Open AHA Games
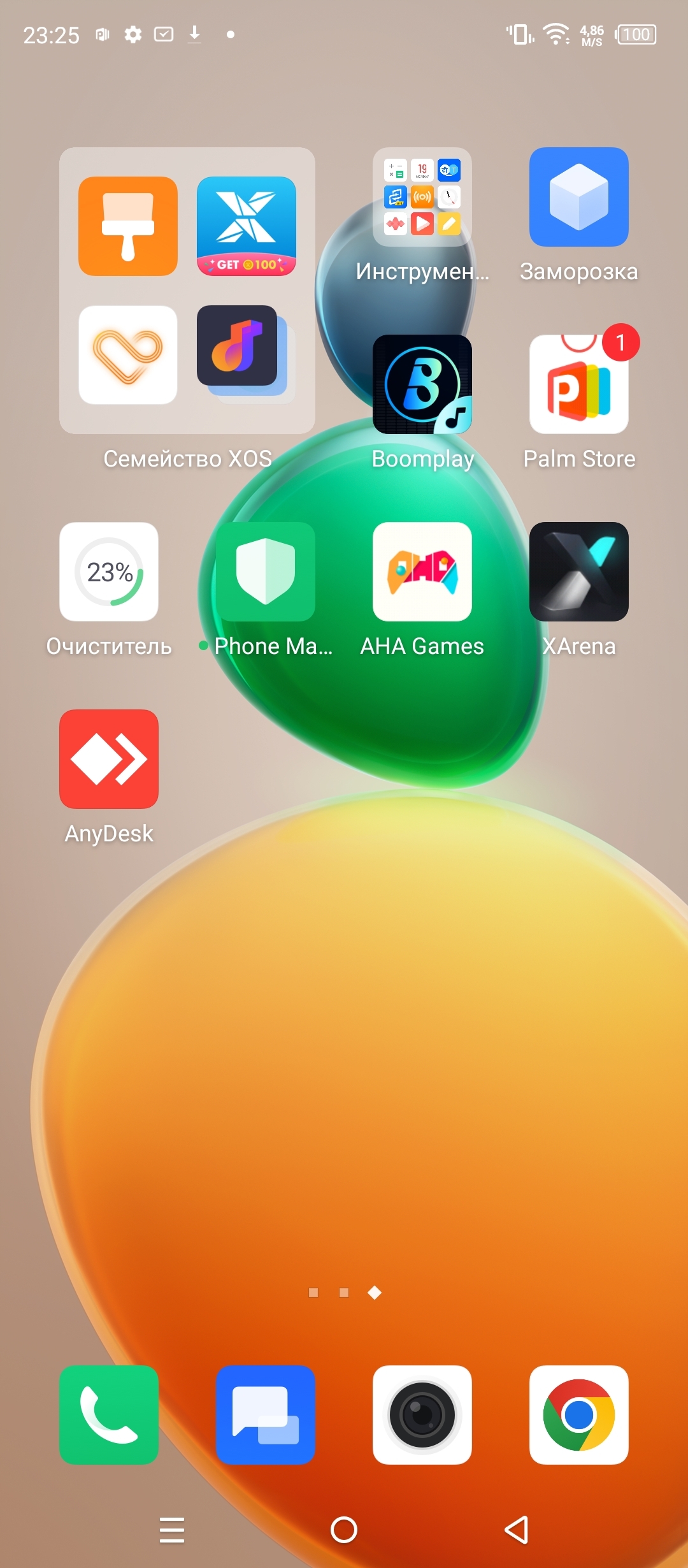 422,572
